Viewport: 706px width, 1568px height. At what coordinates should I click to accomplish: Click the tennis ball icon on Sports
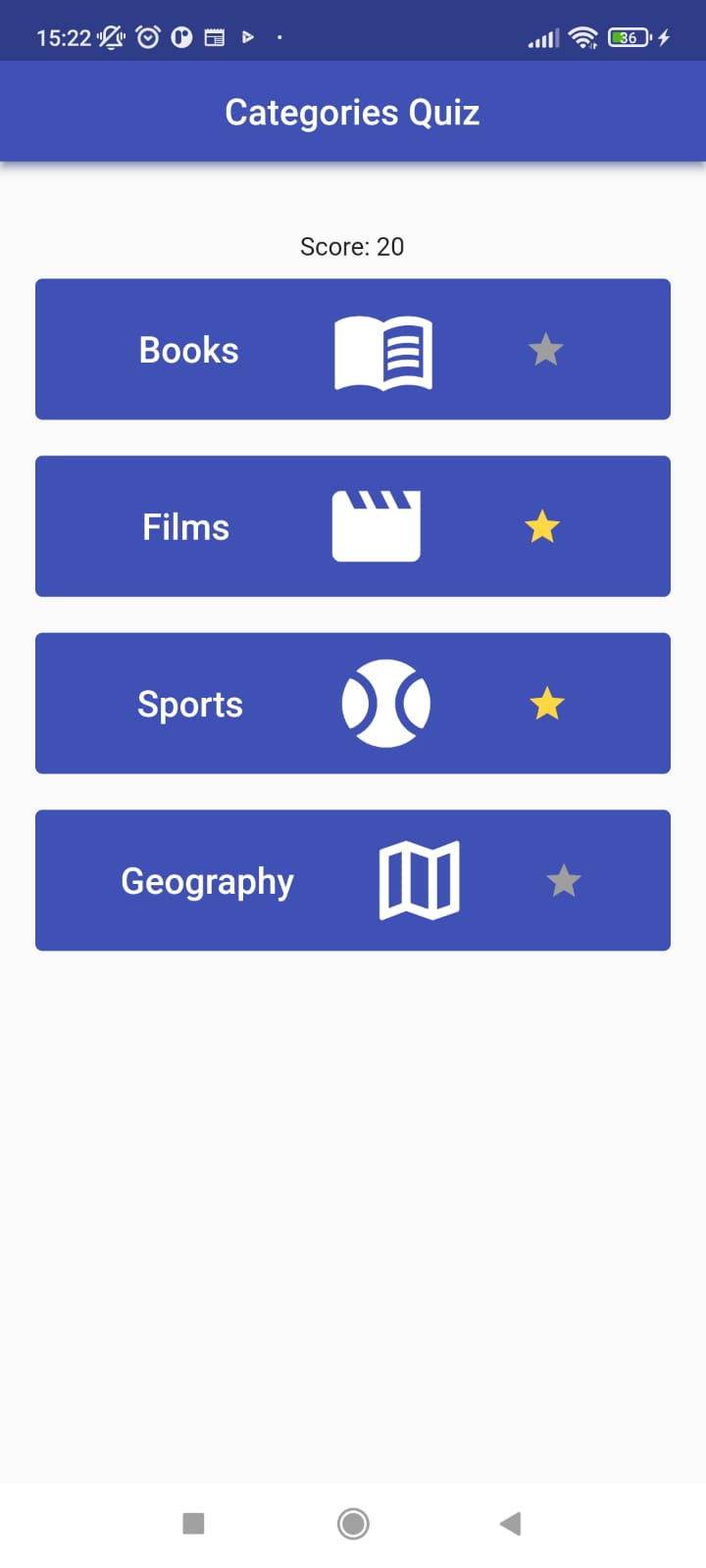click(x=386, y=703)
